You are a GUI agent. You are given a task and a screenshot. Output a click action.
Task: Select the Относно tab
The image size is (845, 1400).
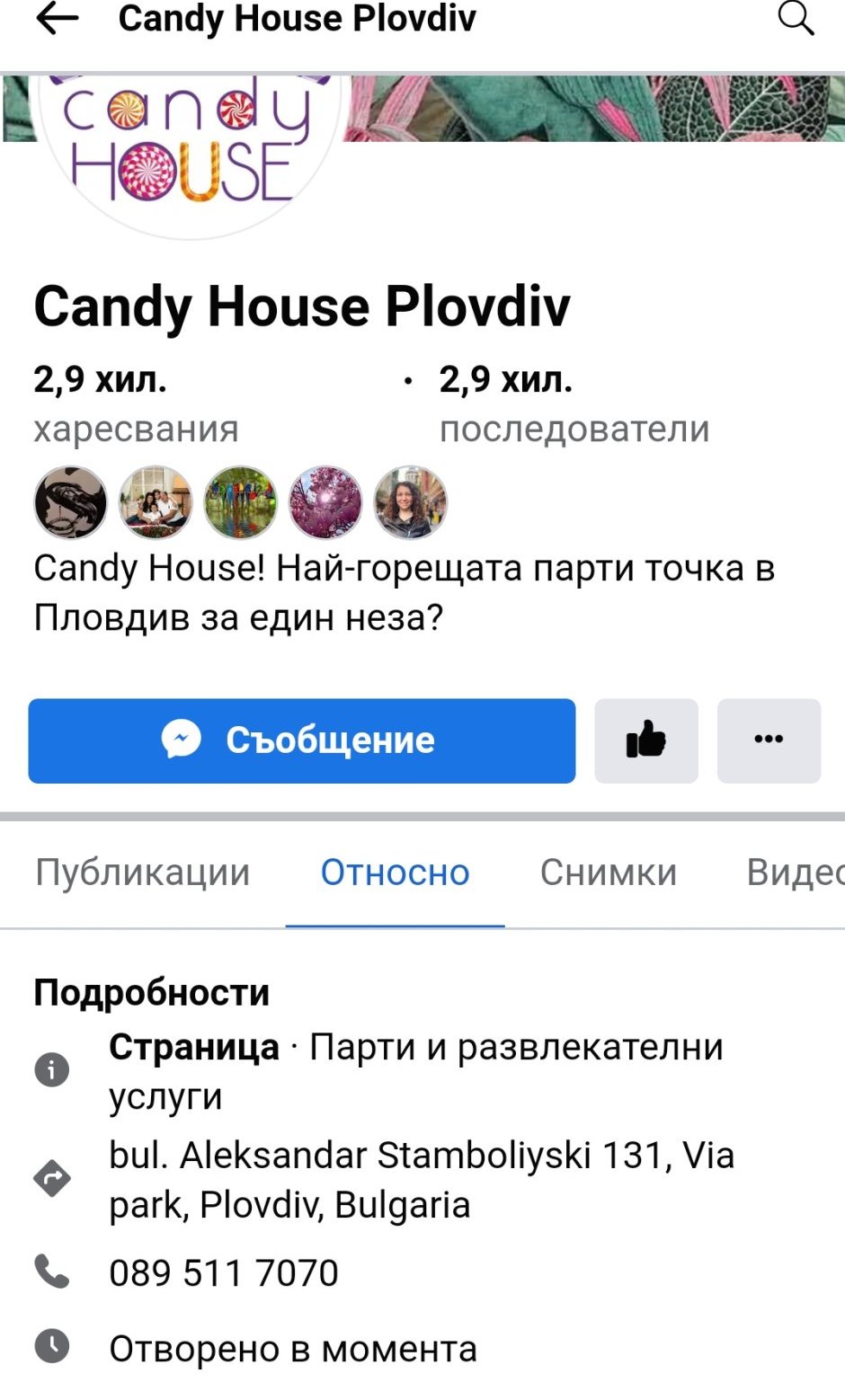pyautogui.click(x=395, y=873)
